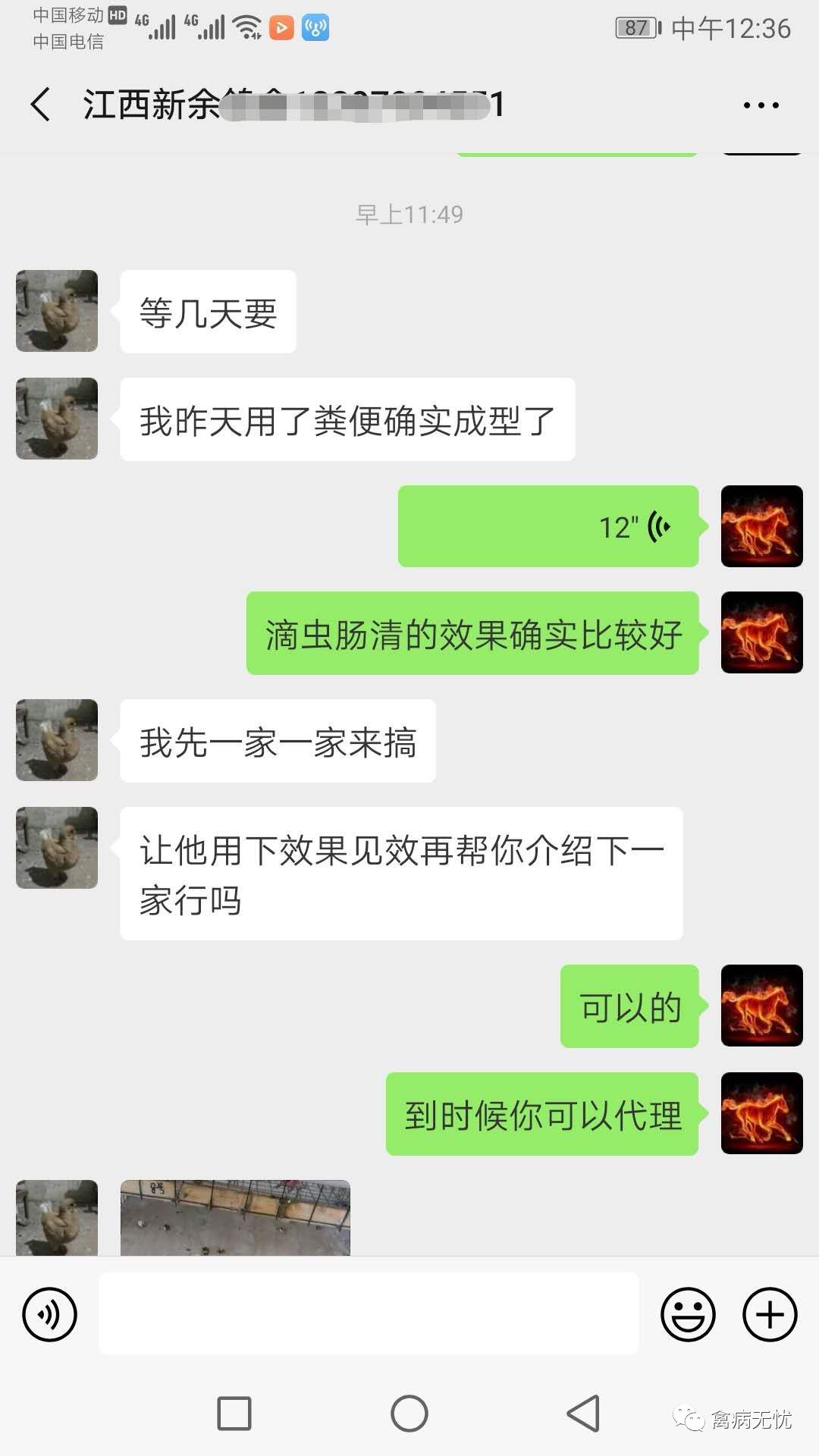819x1456 pixels.
Task: Select the message bubble saying 可以的
Action: click(x=629, y=1006)
